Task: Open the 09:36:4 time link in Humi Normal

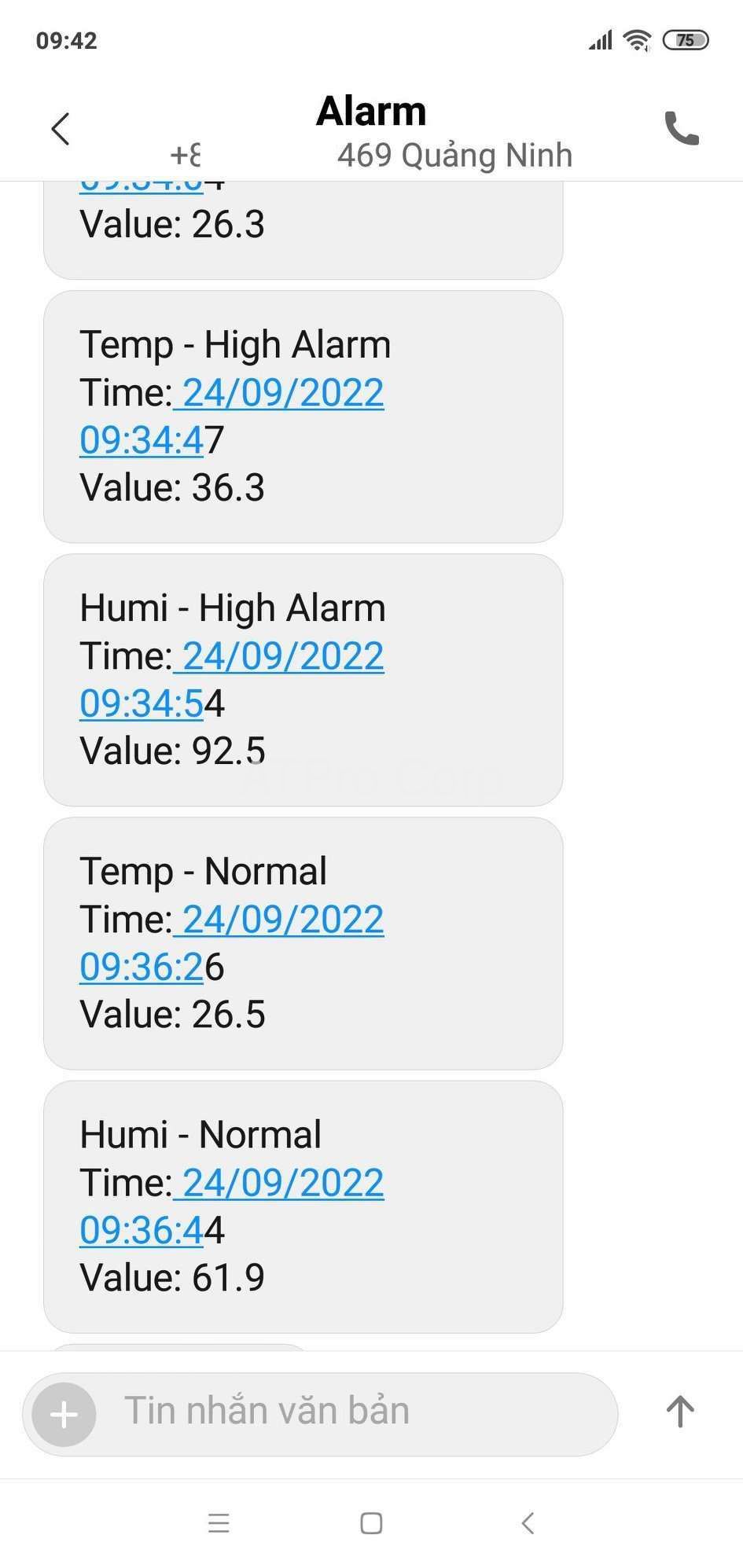Action: click(142, 1230)
